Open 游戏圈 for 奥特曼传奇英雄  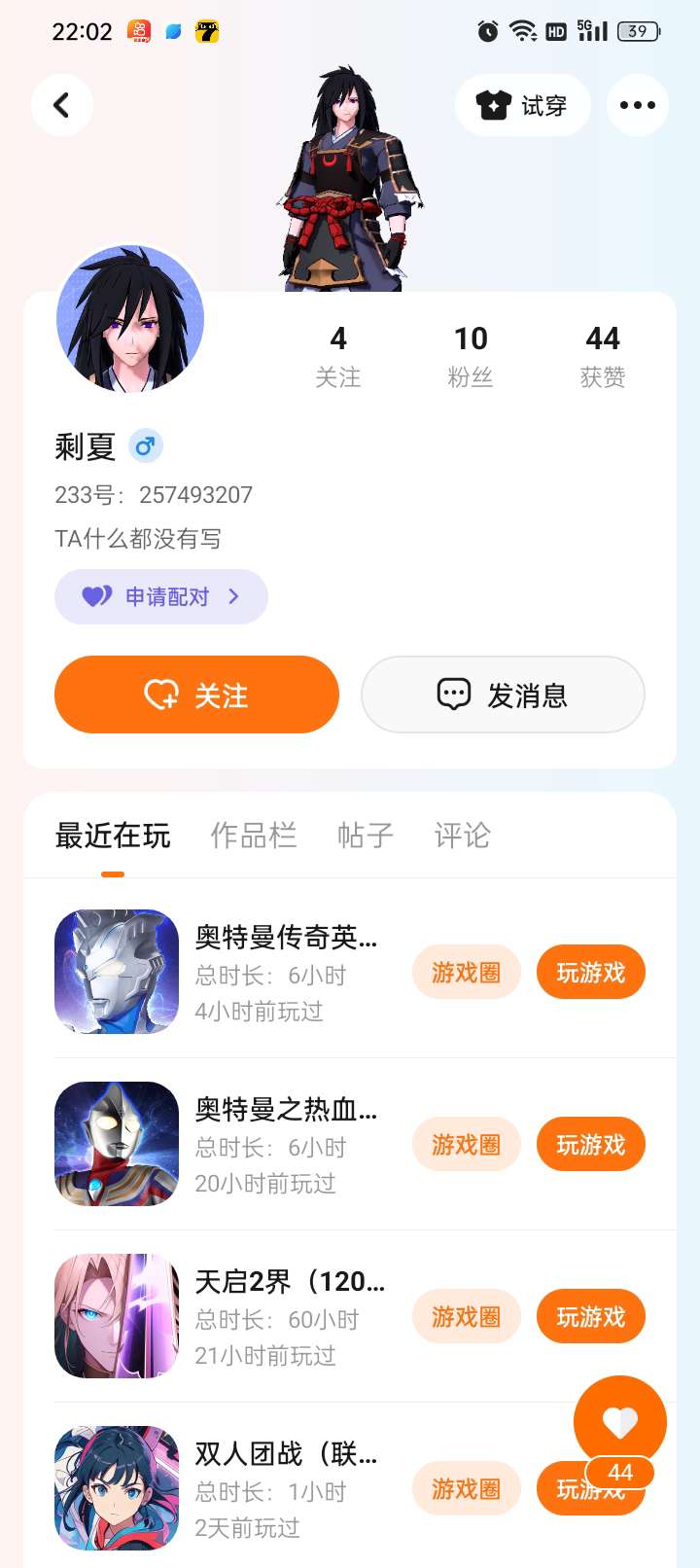(466, 972)
